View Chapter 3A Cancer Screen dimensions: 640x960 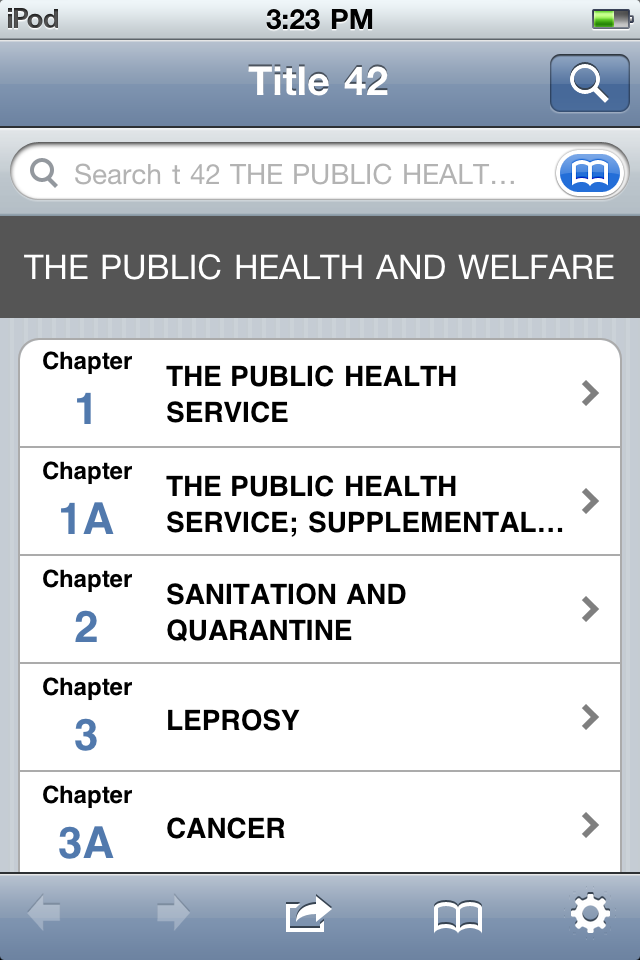(x=320, y=826)
